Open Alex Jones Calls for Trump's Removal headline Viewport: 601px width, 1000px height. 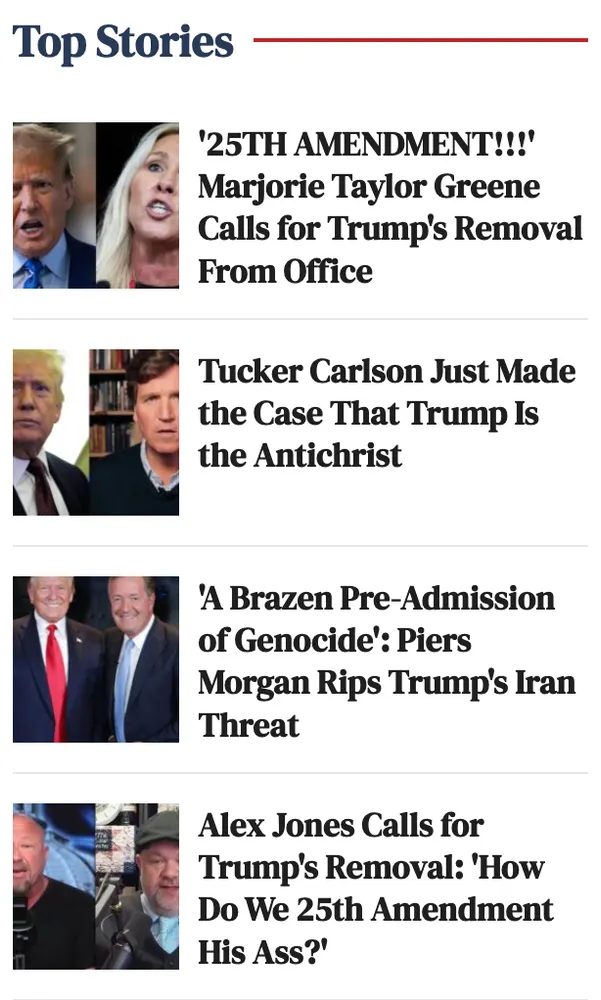[375, 888]
